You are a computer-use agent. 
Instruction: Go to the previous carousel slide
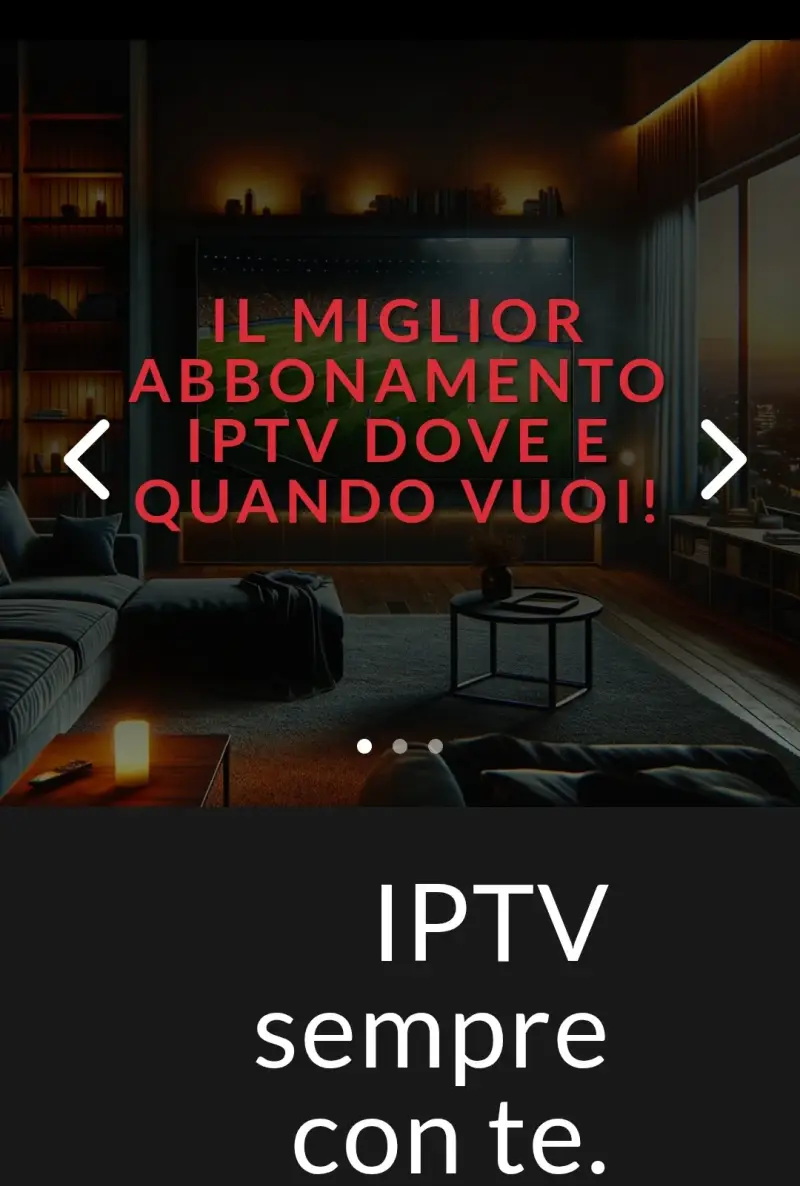(x=87, y=459)
